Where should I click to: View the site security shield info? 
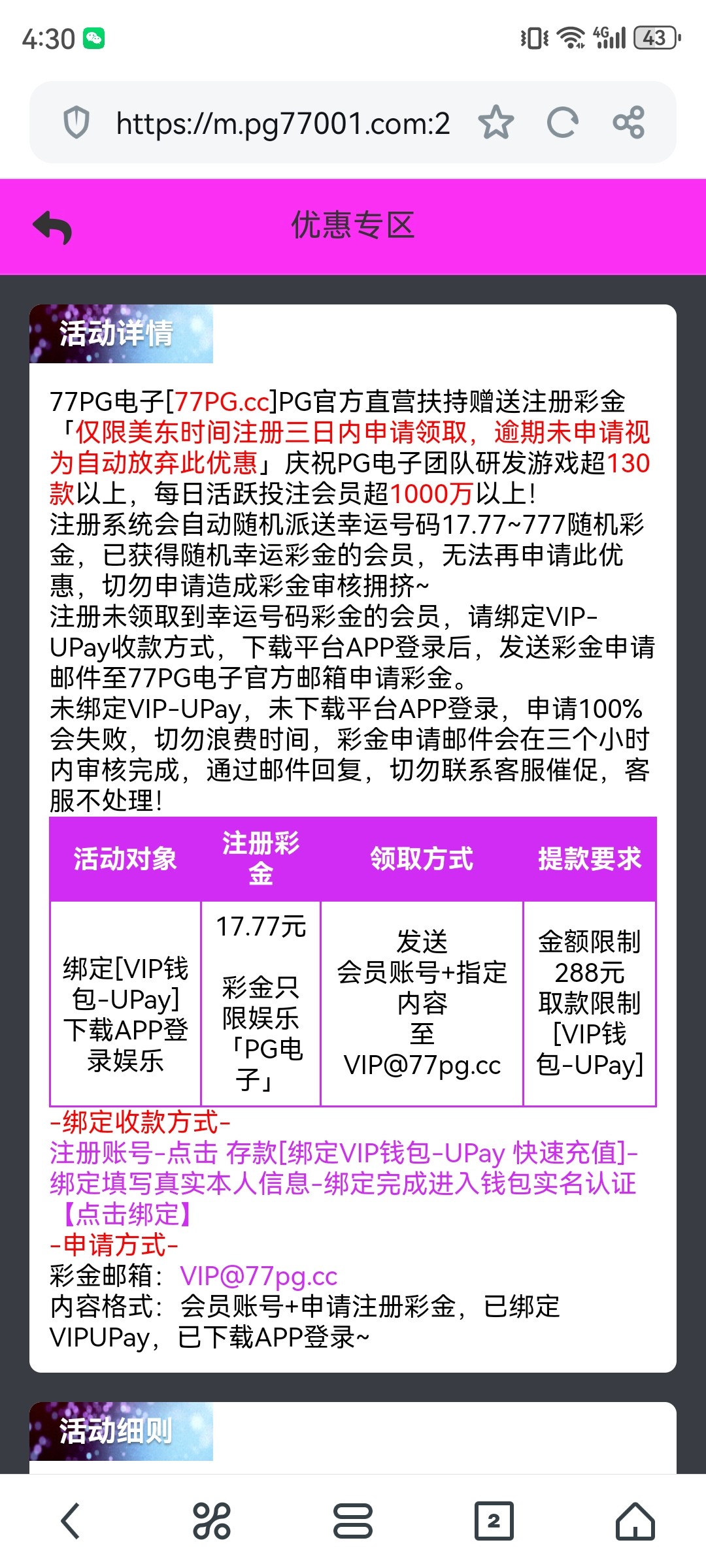click(x=76, y=122)
